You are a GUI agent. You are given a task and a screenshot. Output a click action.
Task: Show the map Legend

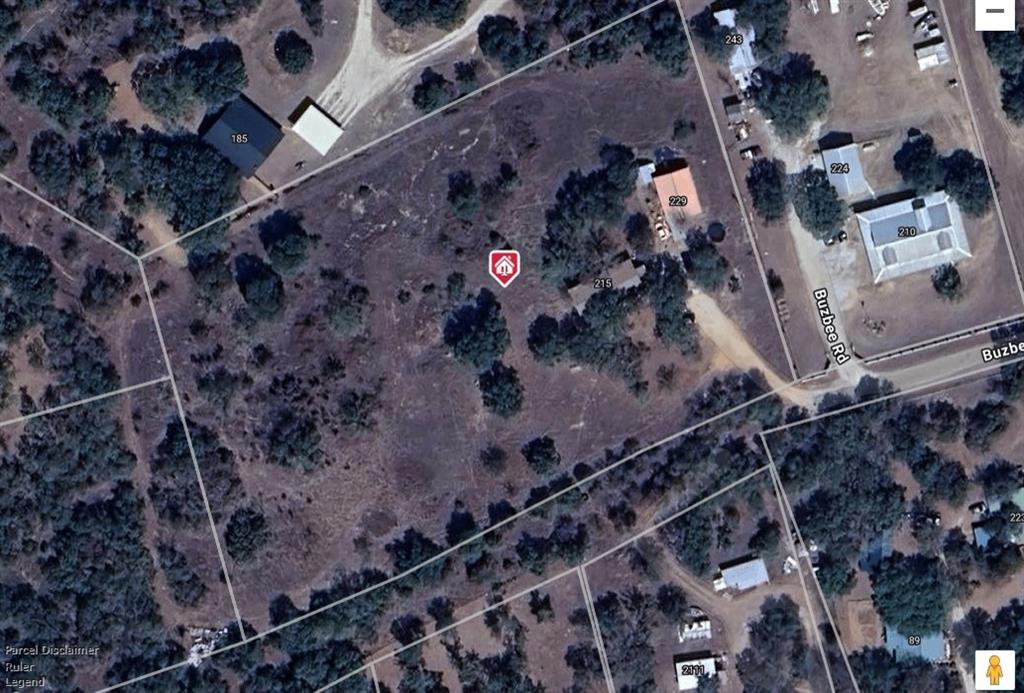24,682
